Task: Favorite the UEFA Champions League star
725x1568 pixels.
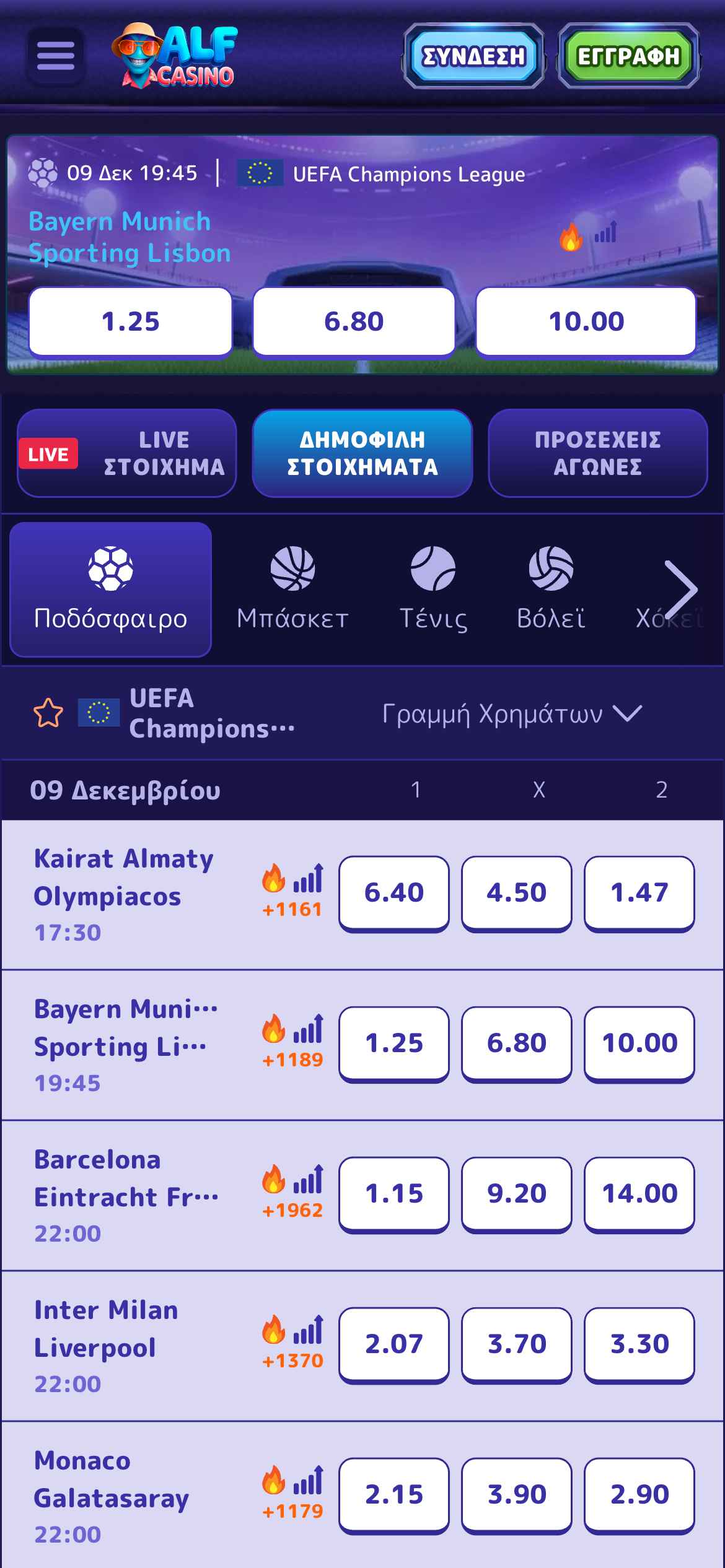Action: click(48, 713)
